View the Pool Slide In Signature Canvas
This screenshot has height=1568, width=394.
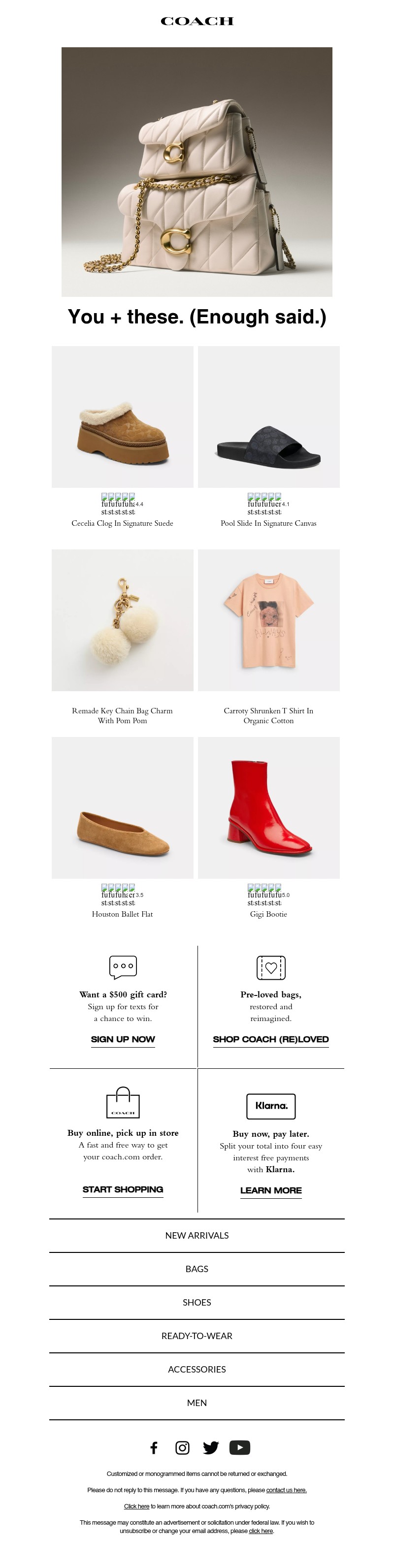click(268, 417)
